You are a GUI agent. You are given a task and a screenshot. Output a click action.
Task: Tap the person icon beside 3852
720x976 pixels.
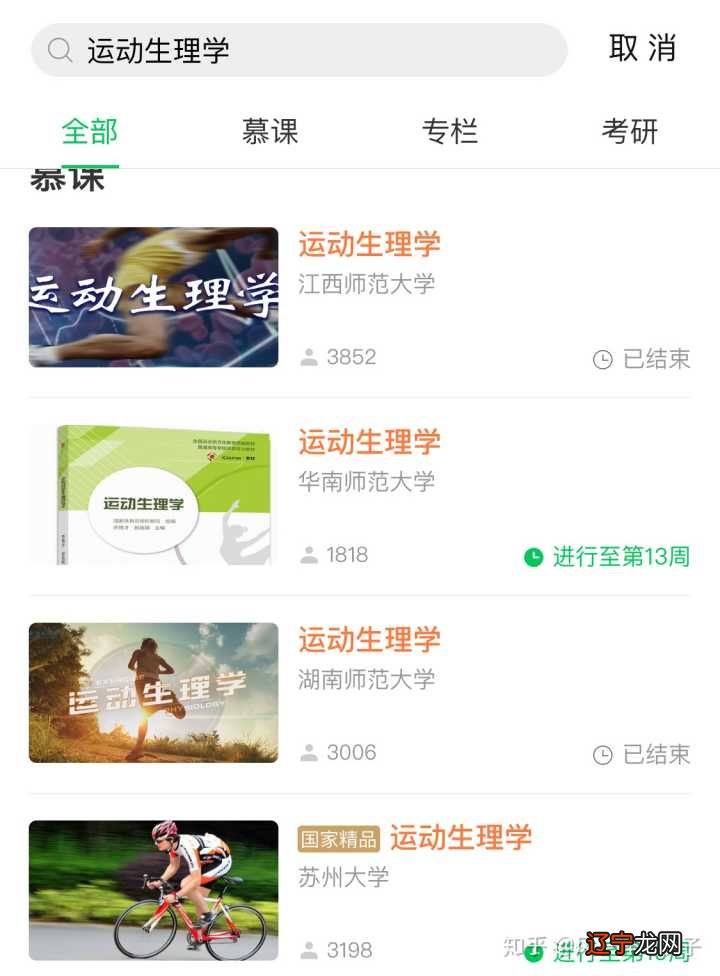tap(310, 357)
